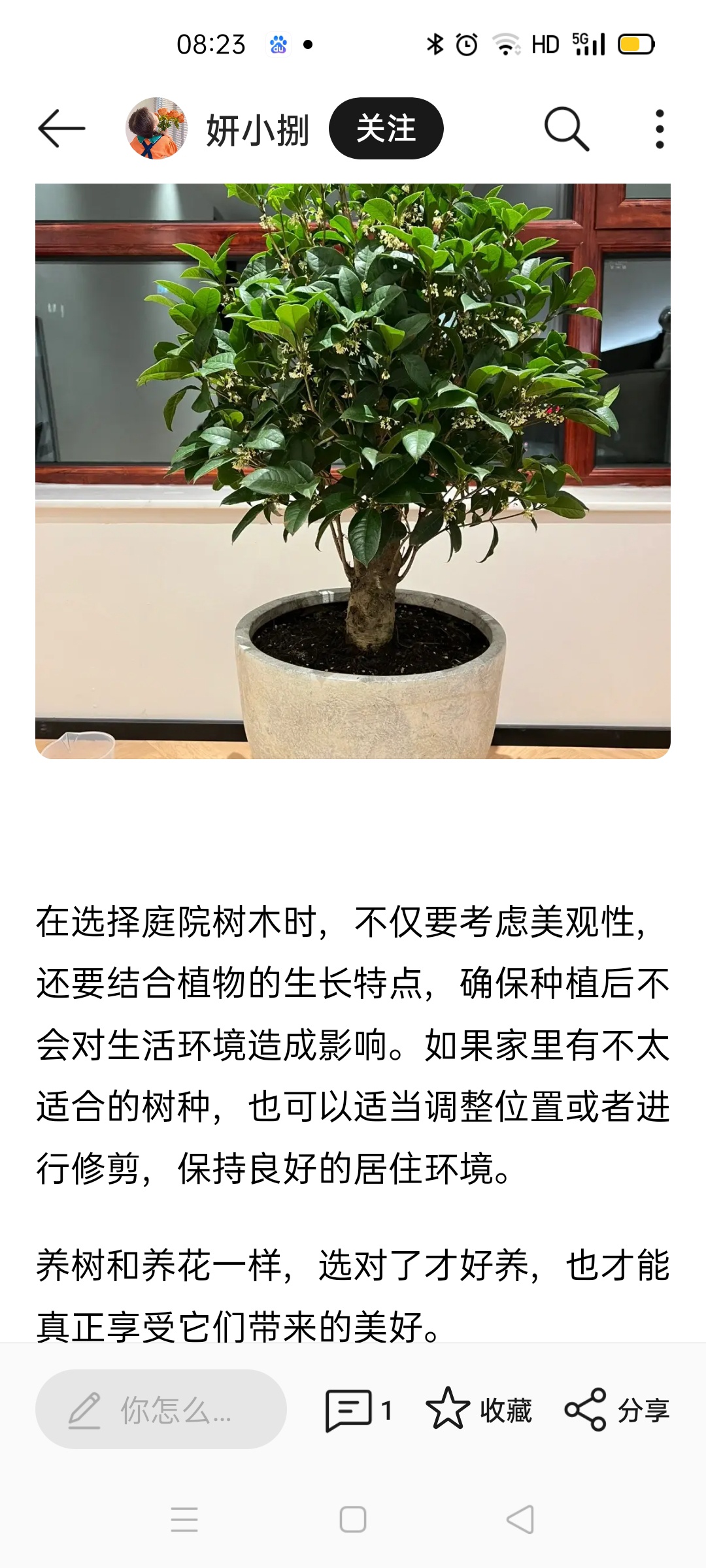Open 妍小捌's profile avatar
This screenshot has width=706, height=1568.
(x=156, y=129)
